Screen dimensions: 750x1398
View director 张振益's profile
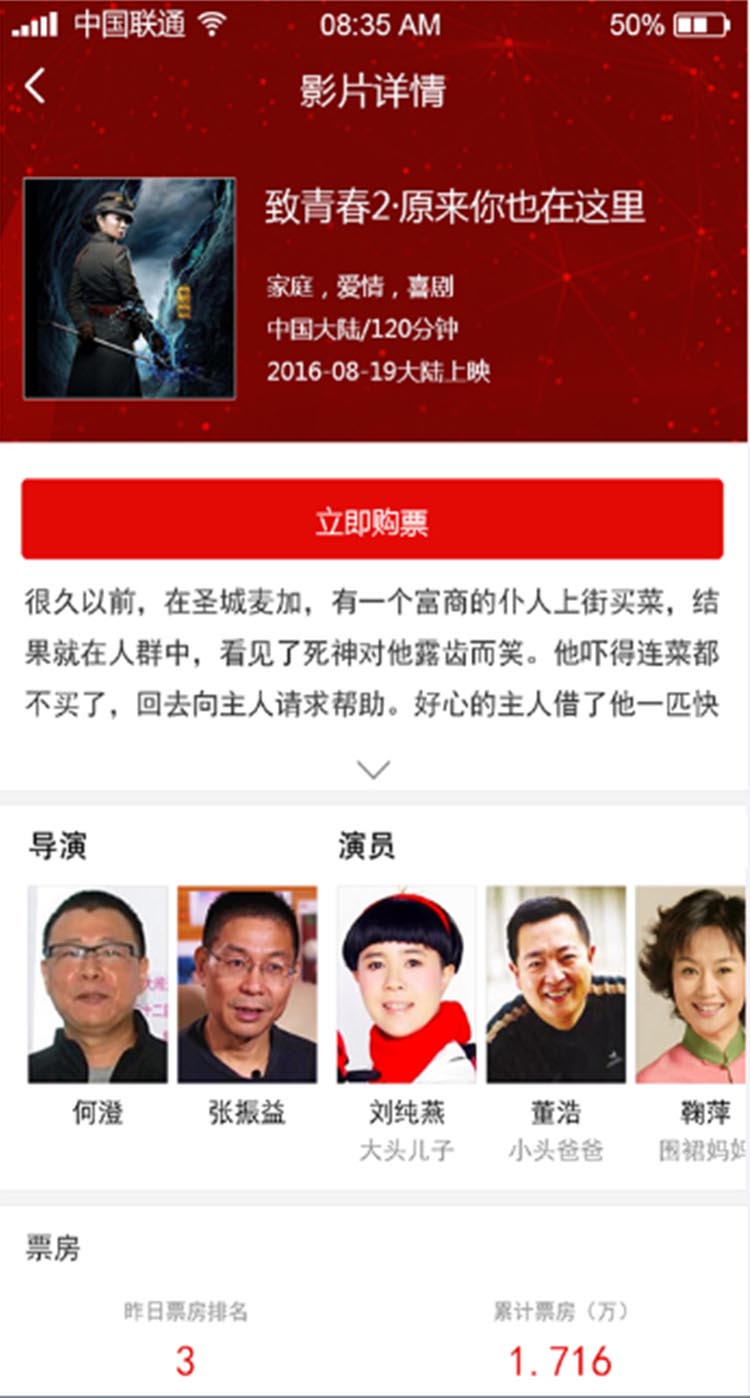[x=247, y=985]
